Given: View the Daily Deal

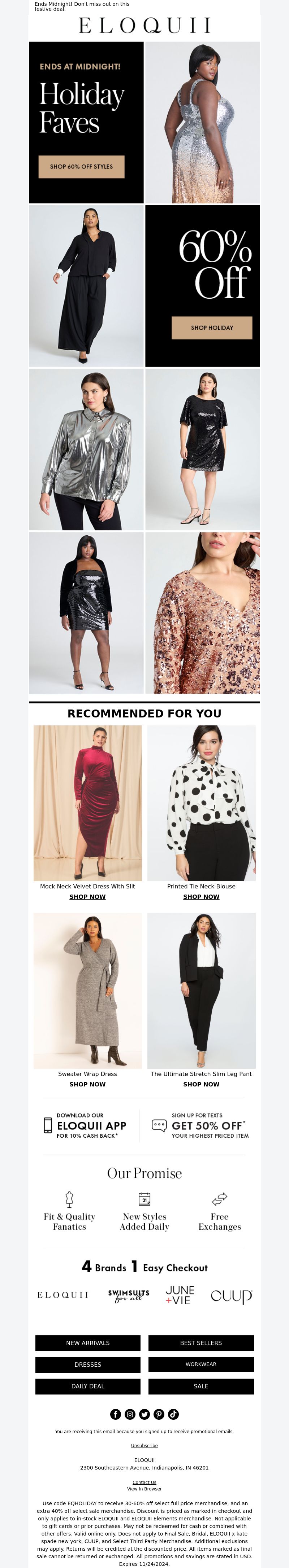Looking at the screenshot, I should pos(88,1386).
